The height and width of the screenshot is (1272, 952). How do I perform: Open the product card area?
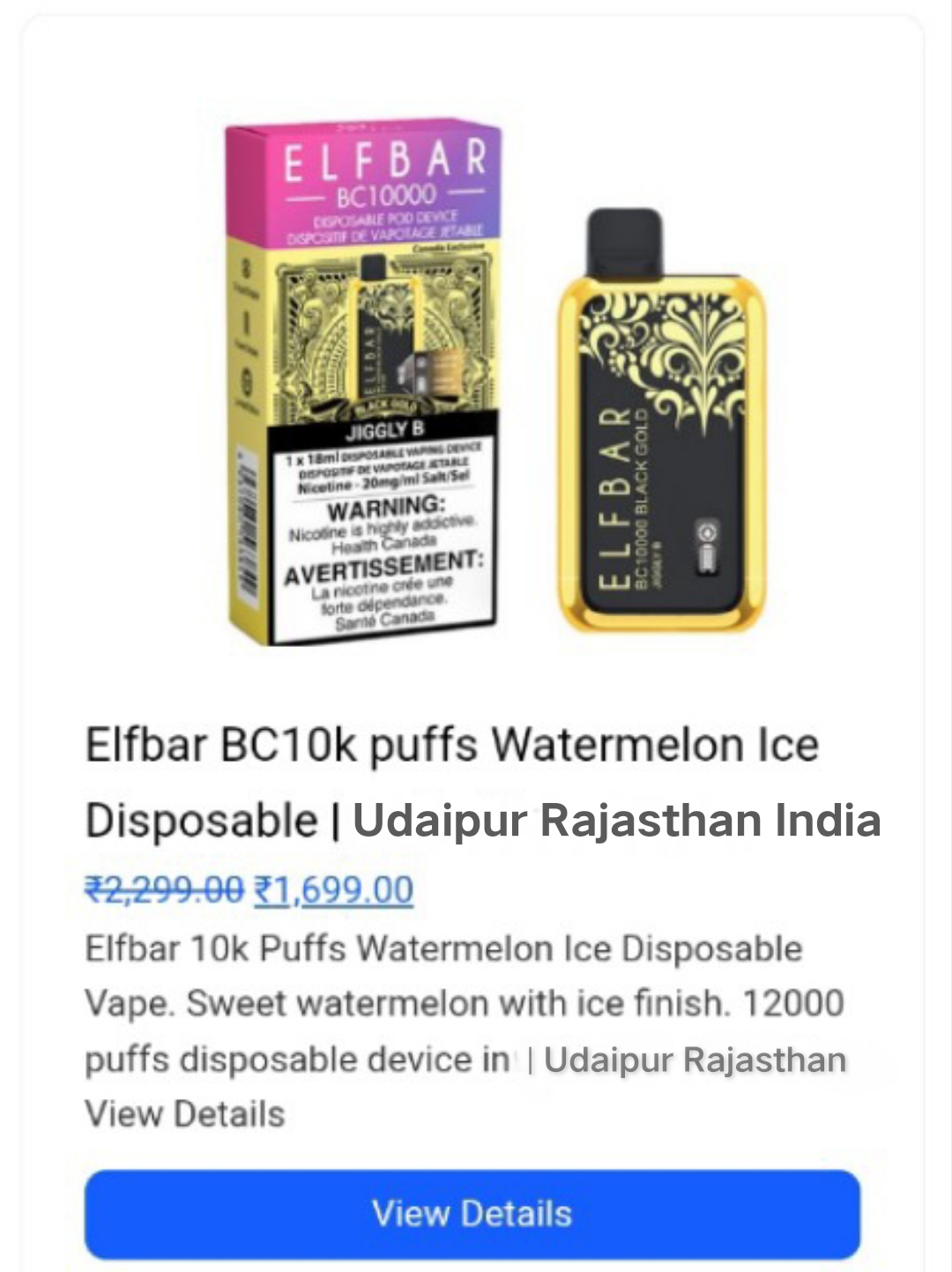476,635
